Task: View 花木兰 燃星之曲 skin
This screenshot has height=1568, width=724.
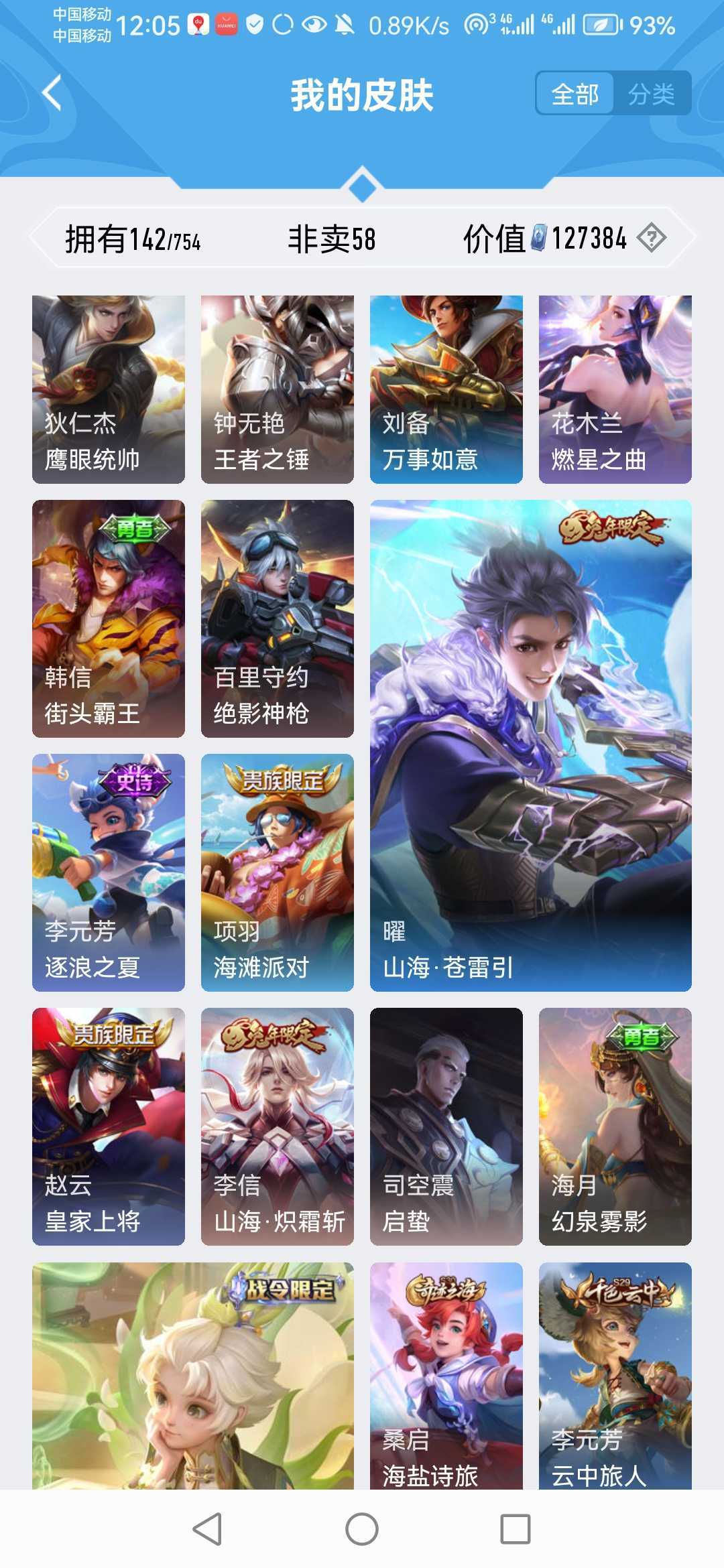Action: click(x=615, y=389)
